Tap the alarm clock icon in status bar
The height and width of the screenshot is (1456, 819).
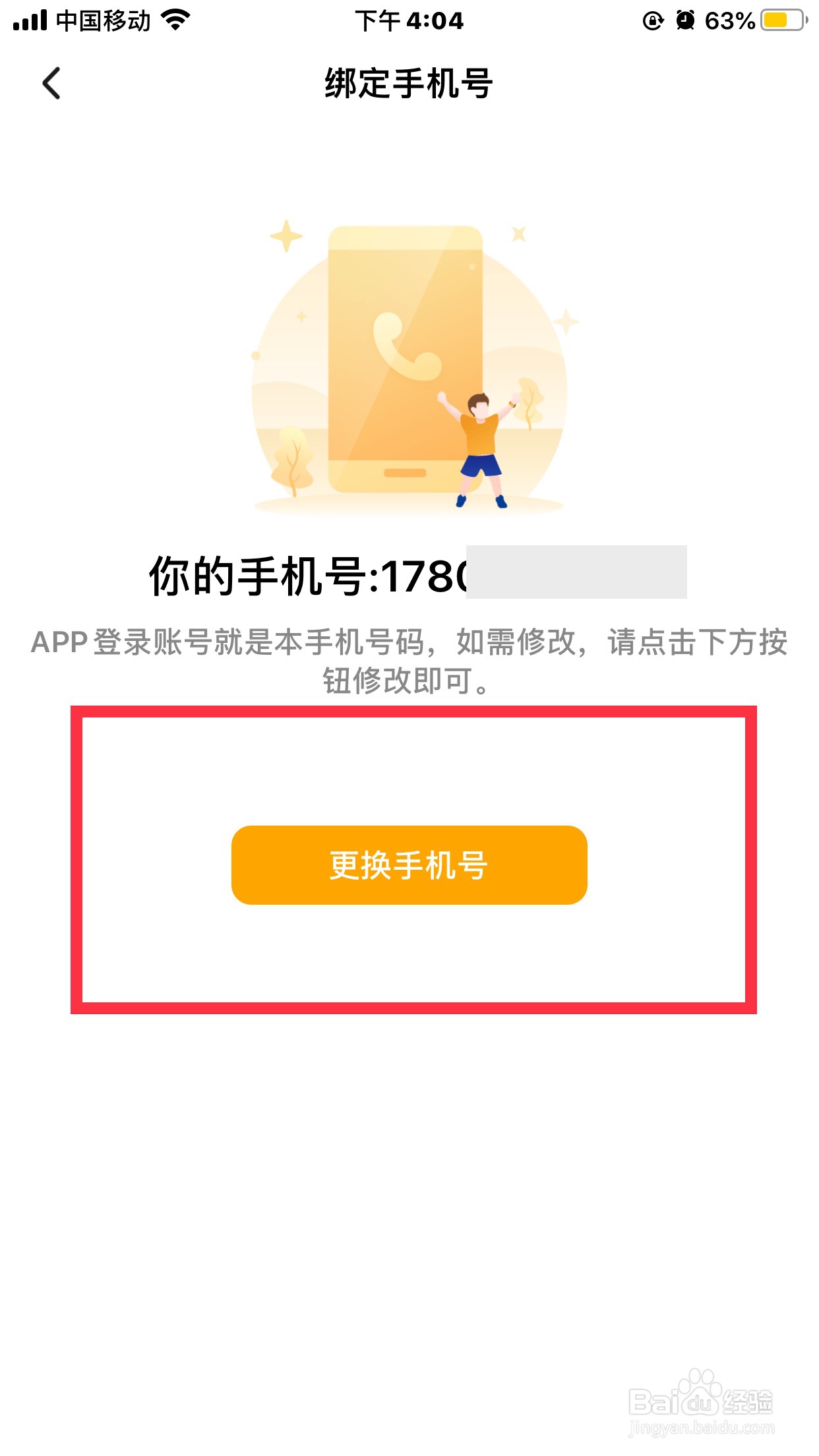pos(686,20)
